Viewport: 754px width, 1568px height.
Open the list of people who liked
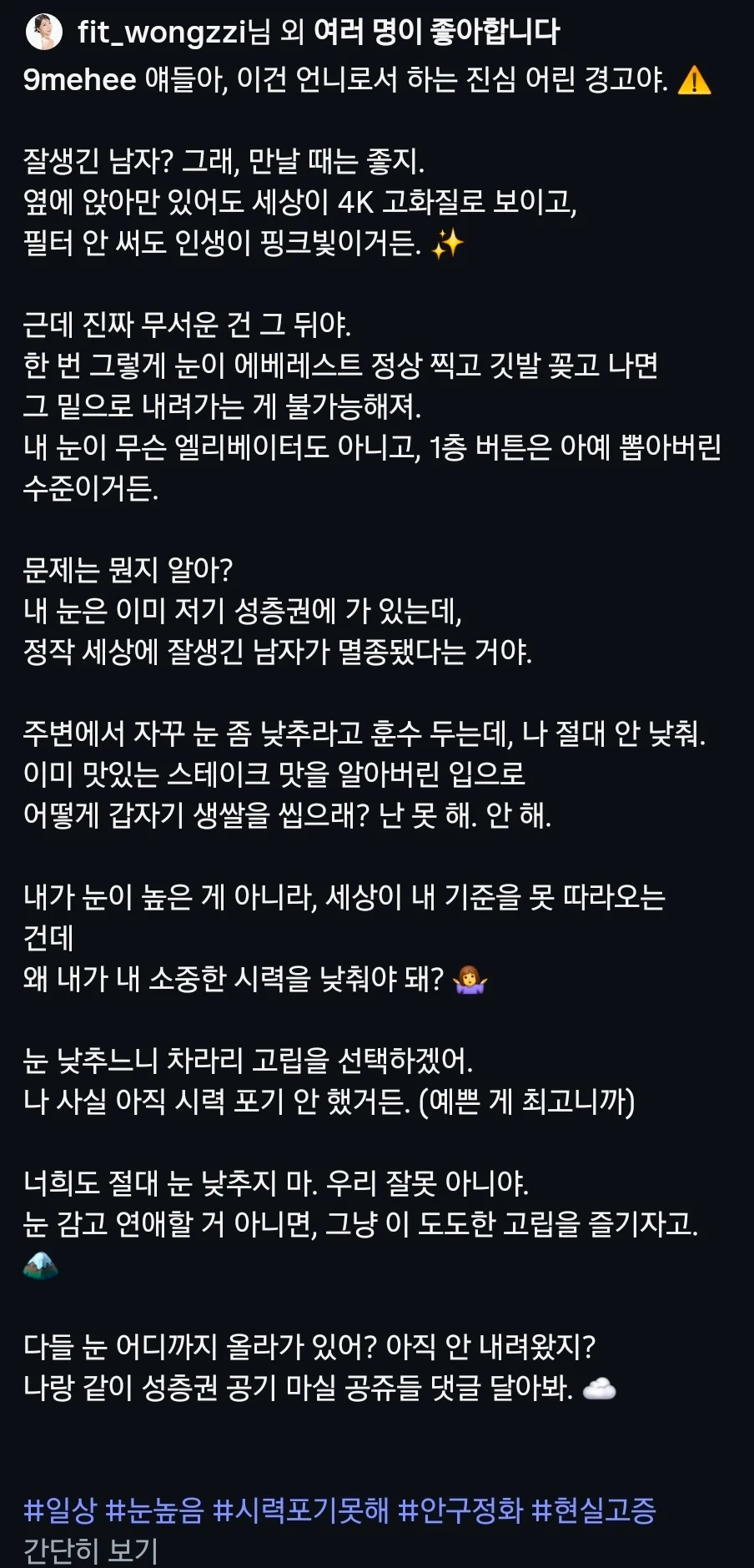pos(436,33)
